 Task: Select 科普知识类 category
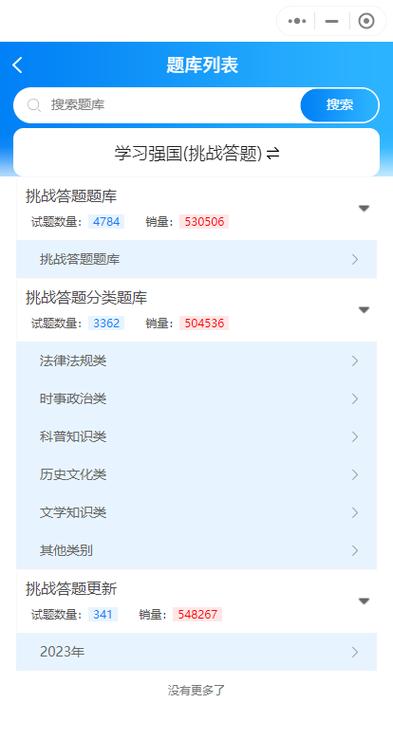(197, 437)
